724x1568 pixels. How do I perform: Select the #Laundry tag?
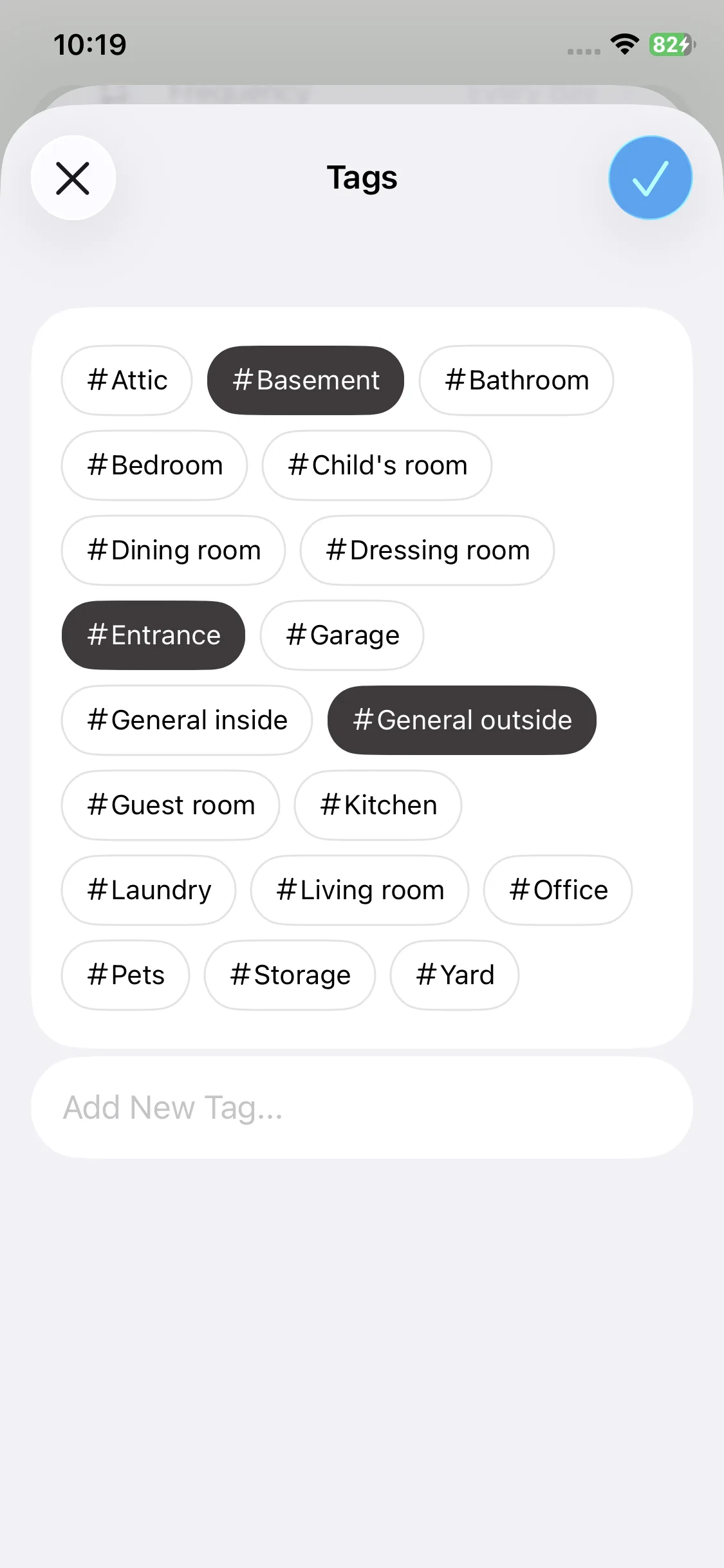pos(149,890)
